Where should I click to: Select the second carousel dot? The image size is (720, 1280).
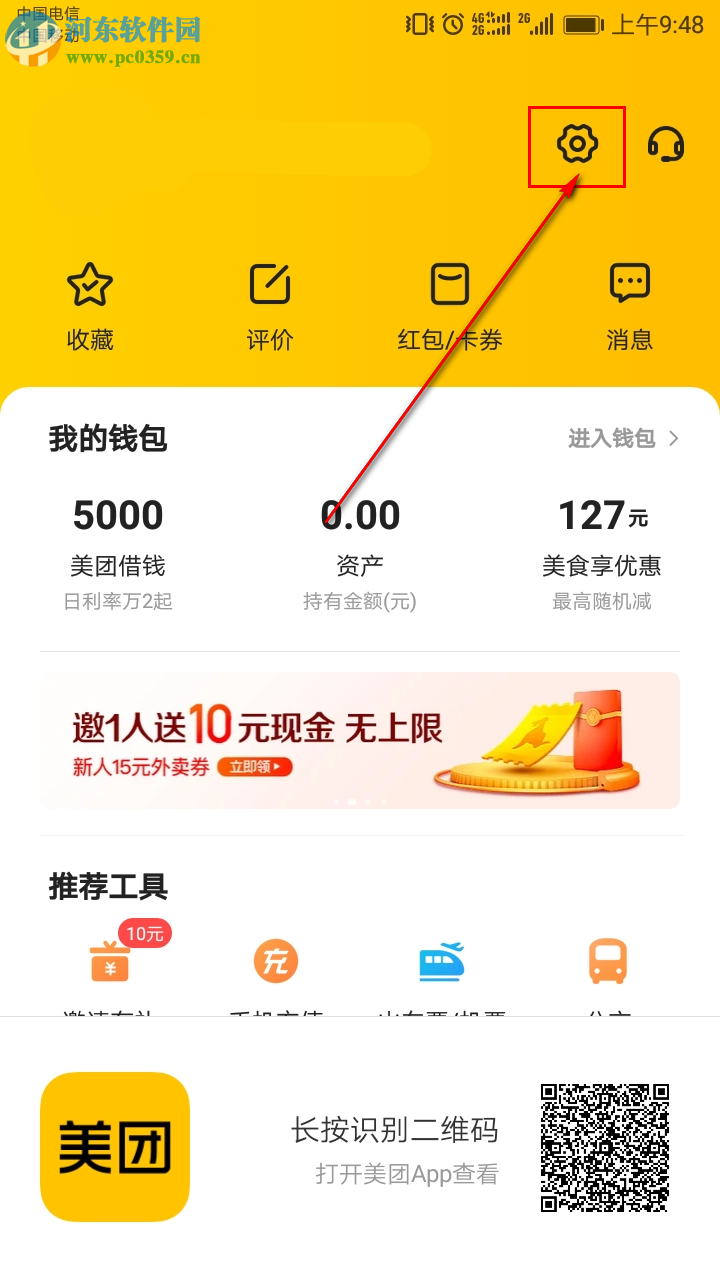pos(352,801)
